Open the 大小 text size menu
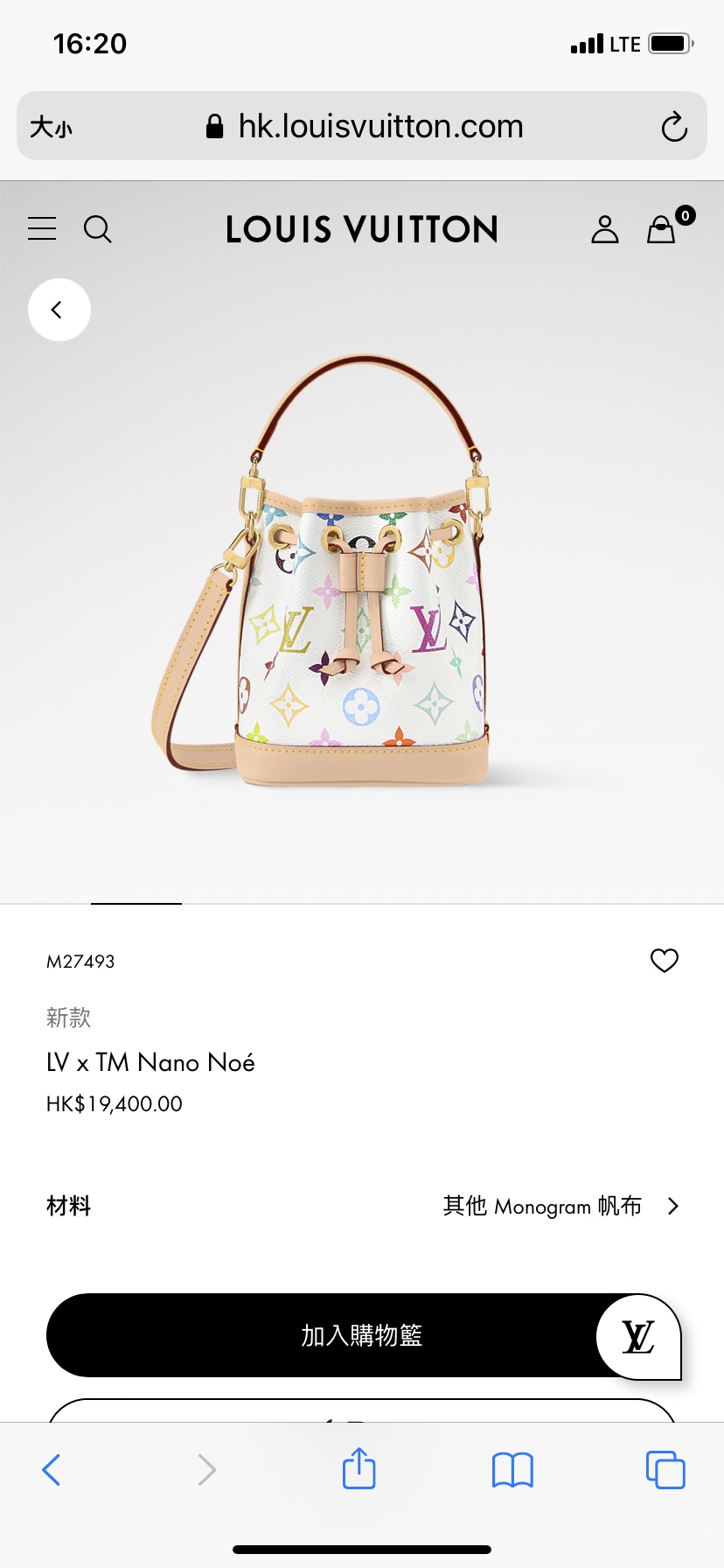This screenshot has width=724, height=1568. pyautogui.click(x=52, y=128)
